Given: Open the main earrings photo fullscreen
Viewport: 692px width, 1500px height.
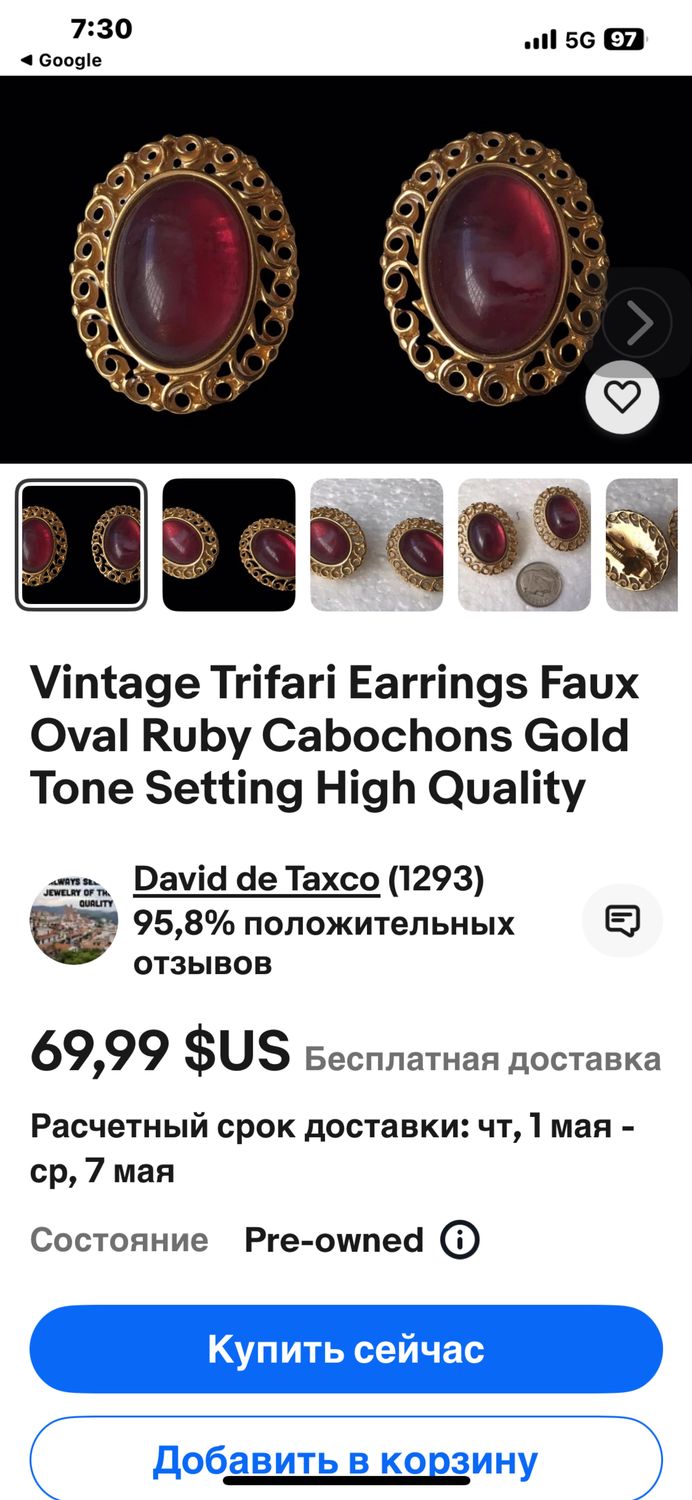Looking at the screenshot, I should (300, 270).
